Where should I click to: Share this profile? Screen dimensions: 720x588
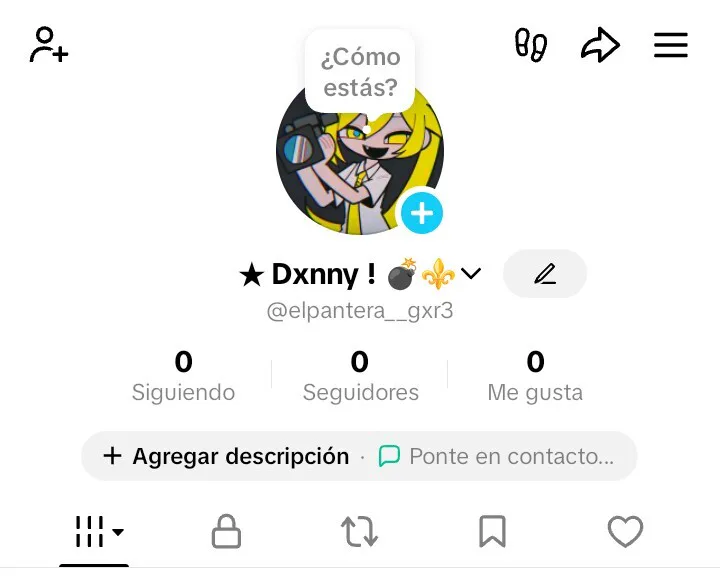[x=600, y=45]
